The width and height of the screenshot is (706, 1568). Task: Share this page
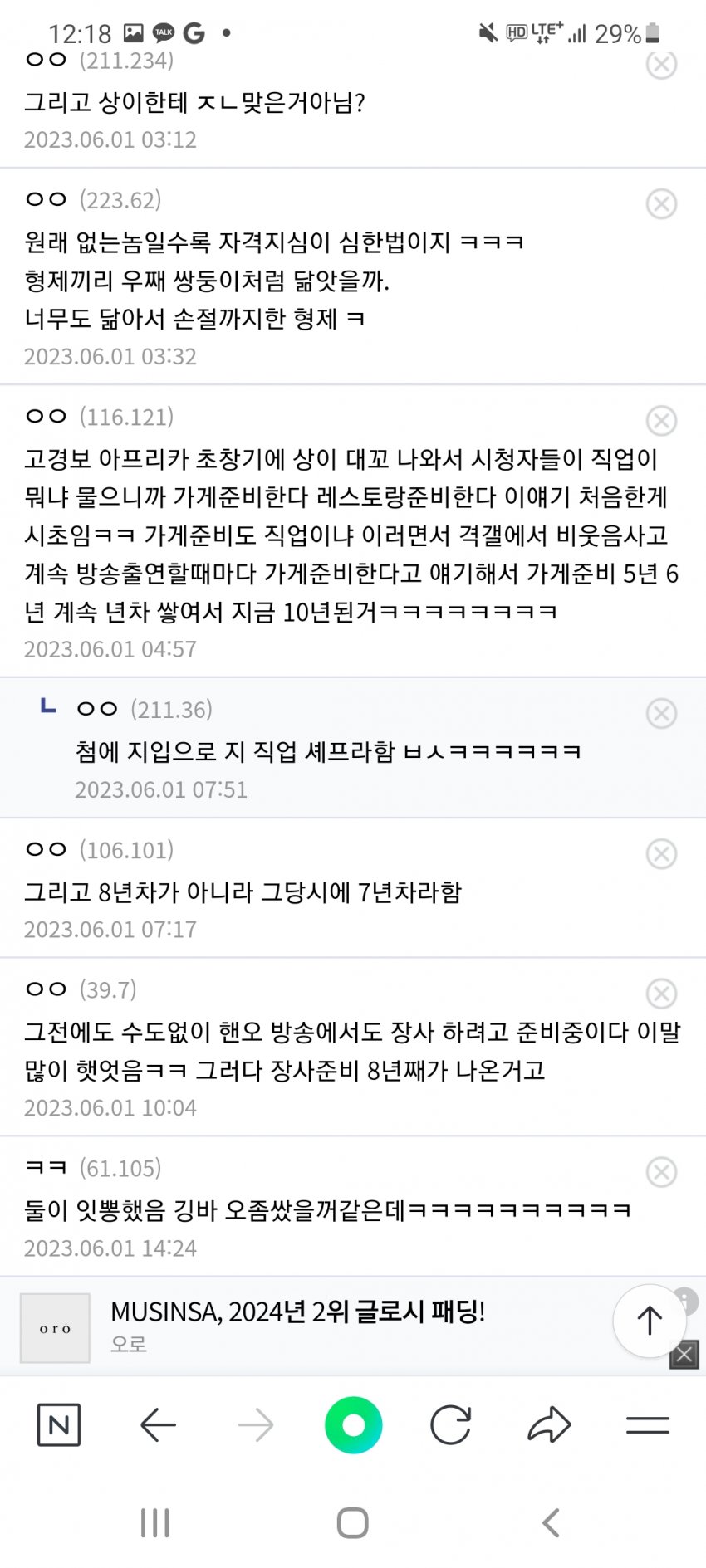[x=549, y=1425]
